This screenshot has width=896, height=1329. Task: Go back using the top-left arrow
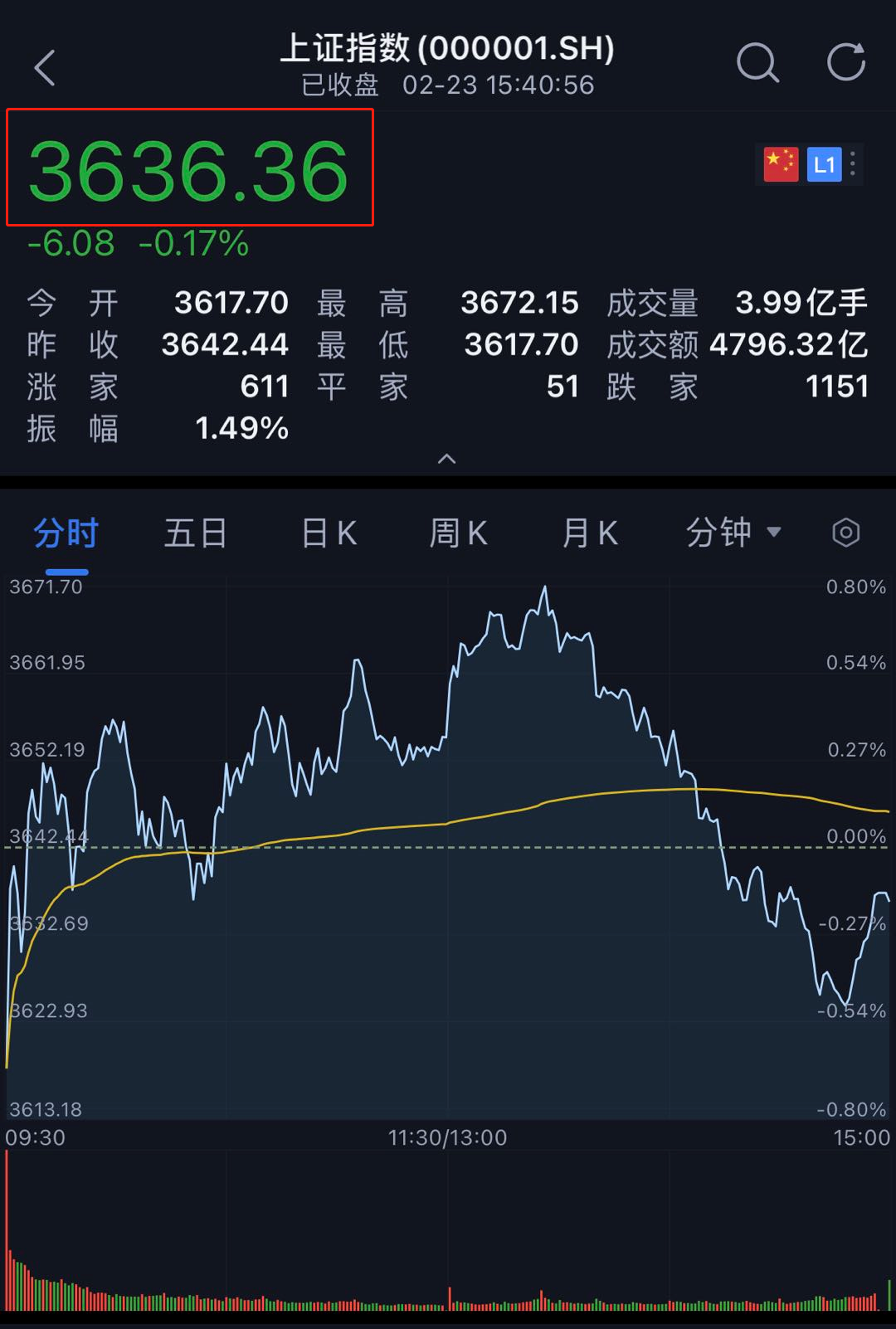click(45, 67)
